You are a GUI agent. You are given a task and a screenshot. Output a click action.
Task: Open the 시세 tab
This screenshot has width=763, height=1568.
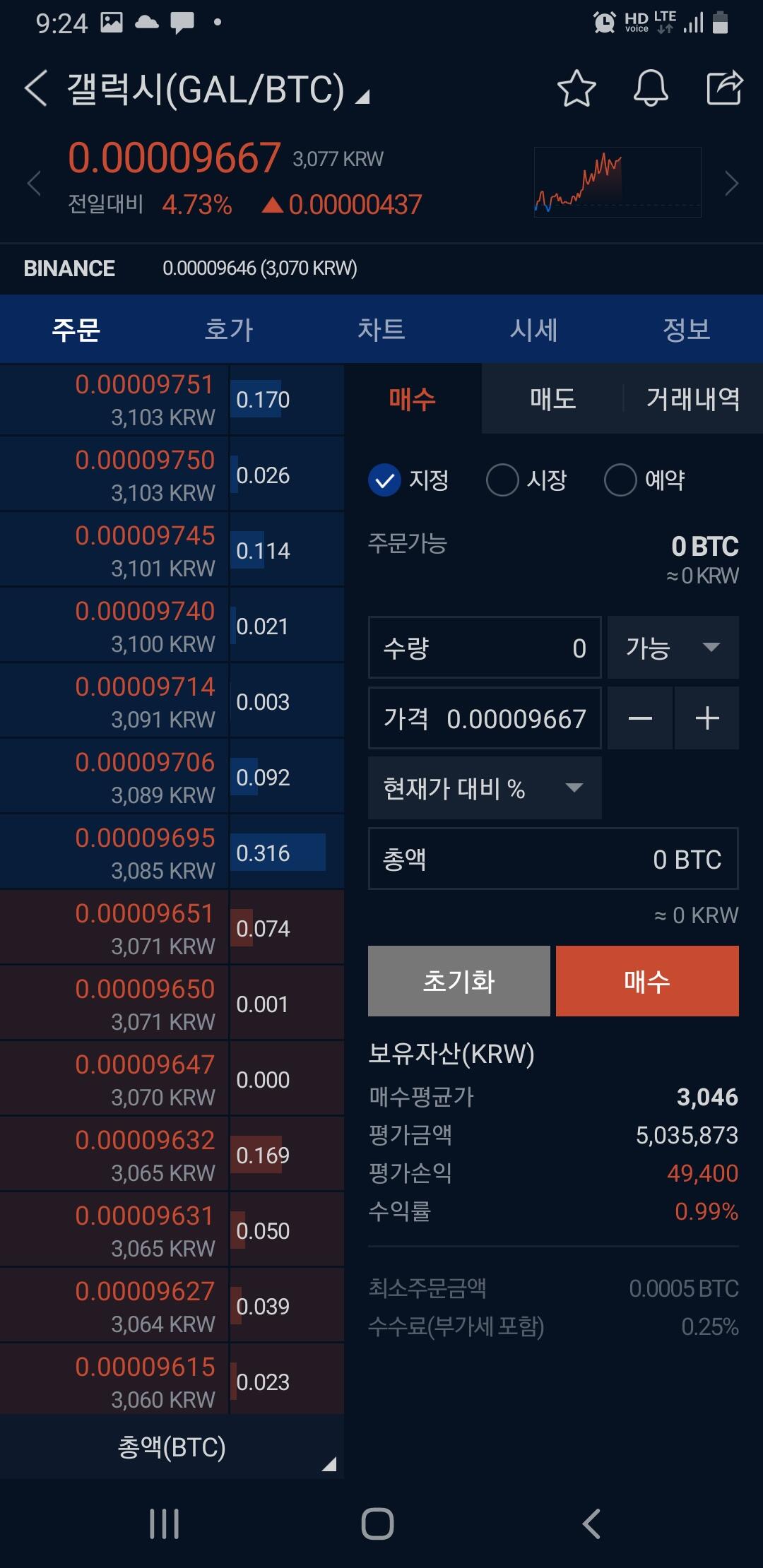pos(533,329)
